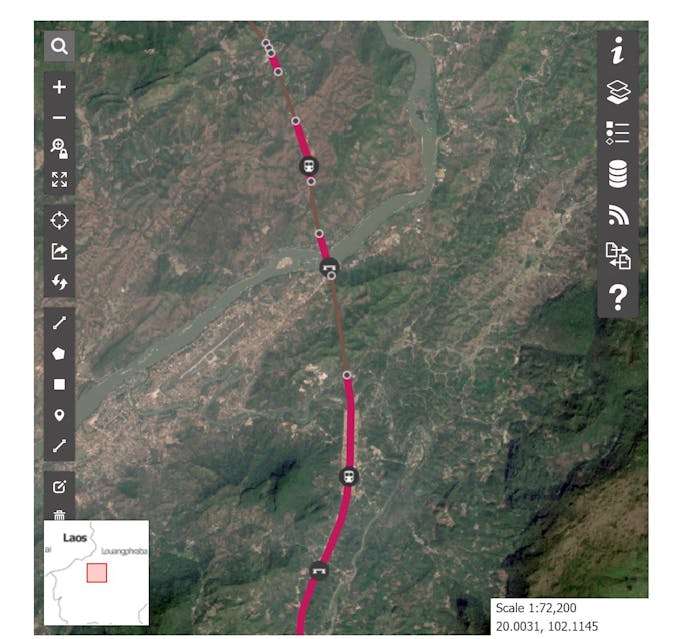680x639 pixels.
Task: Open the RSS feed panel
Action: (618, 215)
